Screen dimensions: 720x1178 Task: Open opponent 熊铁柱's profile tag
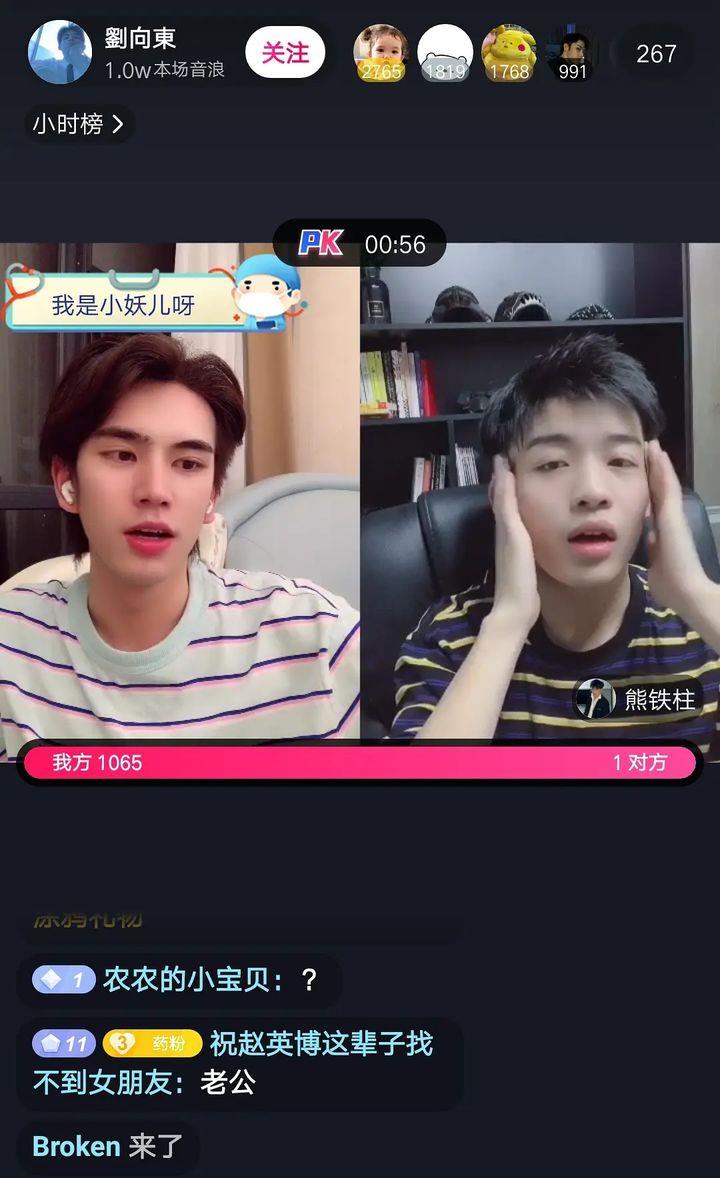tap(636, 700)
